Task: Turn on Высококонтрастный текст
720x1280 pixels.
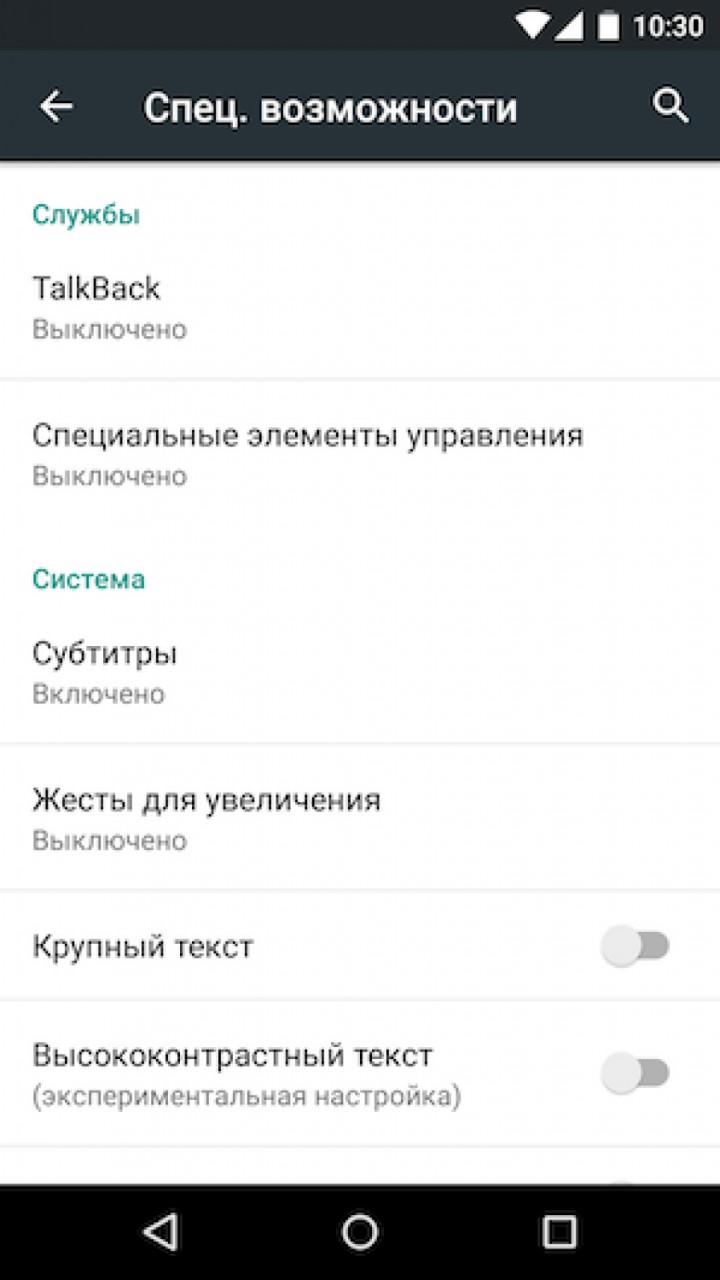Action: (635, 1074)
